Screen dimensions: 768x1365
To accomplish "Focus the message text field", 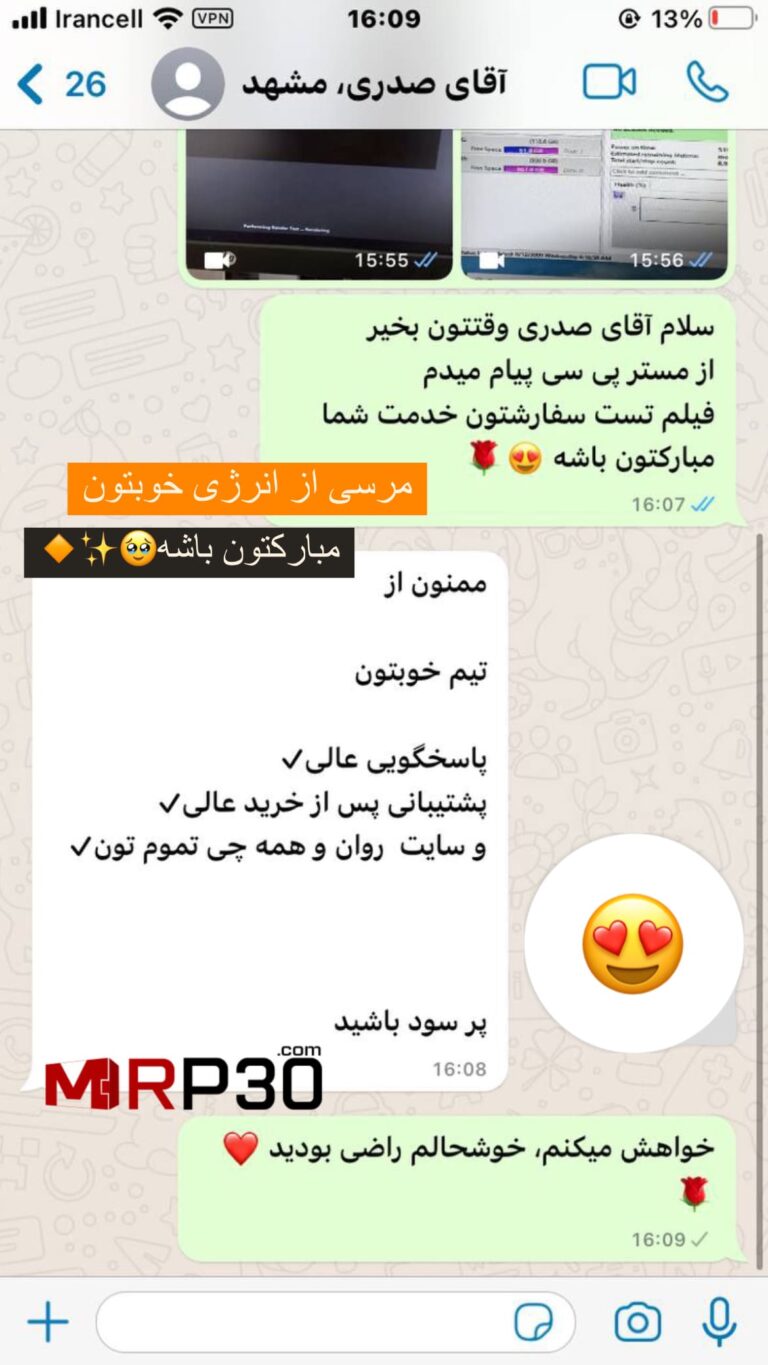I will [x=300, y=1323].
